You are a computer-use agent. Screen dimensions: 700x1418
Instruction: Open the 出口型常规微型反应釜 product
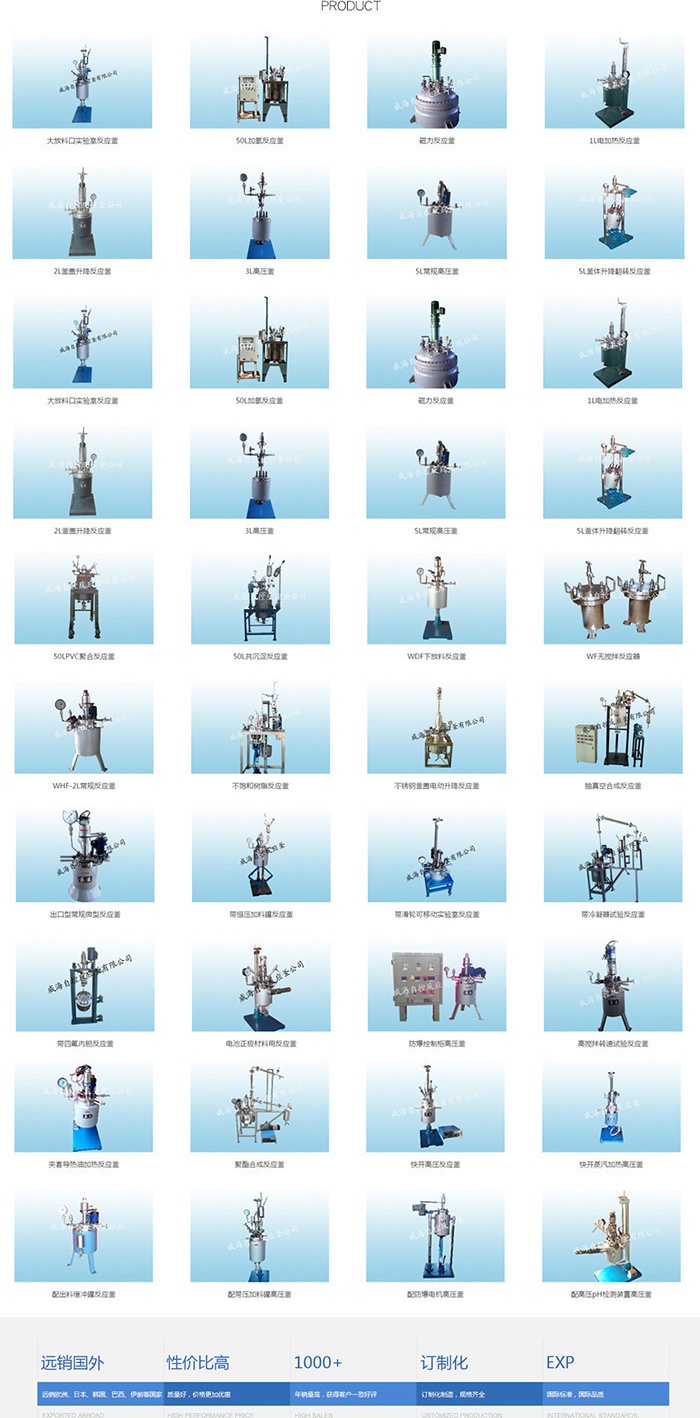(x=84, y=856)
